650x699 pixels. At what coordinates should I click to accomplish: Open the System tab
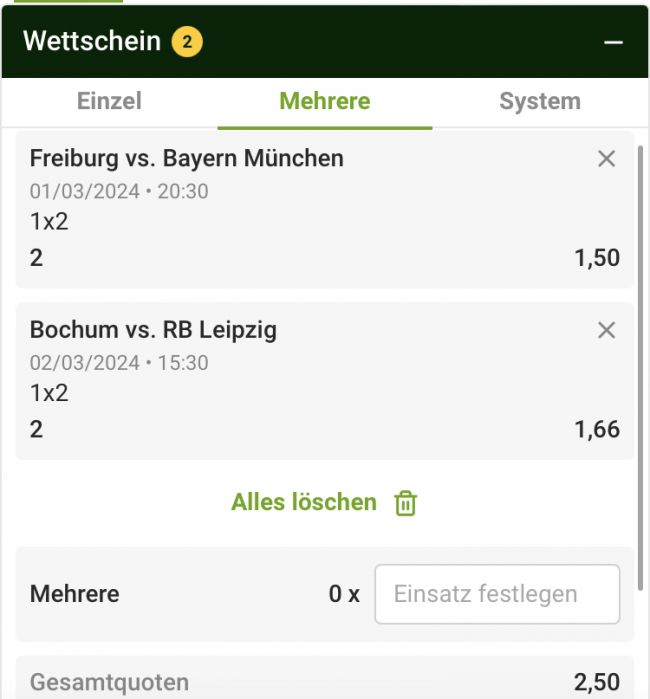(x=540, y=101)
